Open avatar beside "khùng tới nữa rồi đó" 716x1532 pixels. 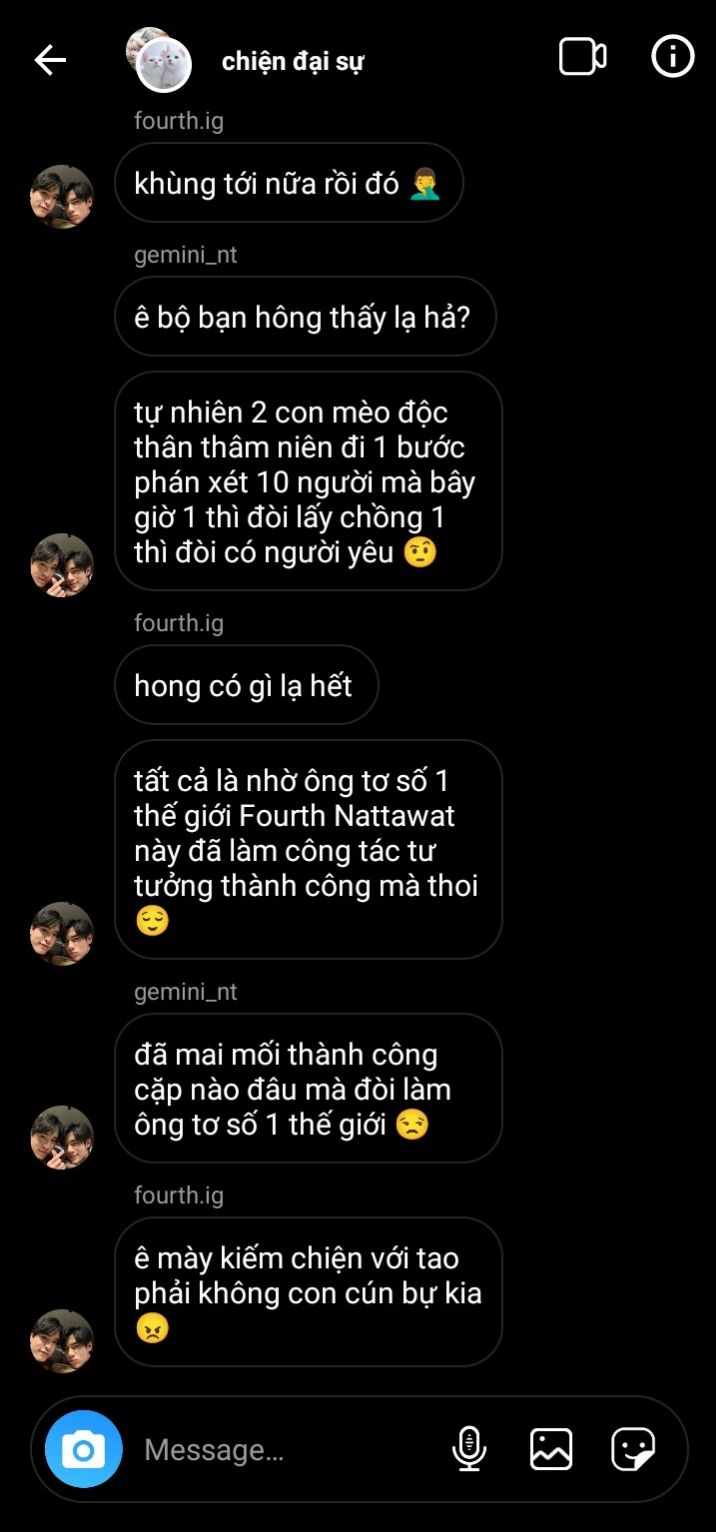point(62,197)
